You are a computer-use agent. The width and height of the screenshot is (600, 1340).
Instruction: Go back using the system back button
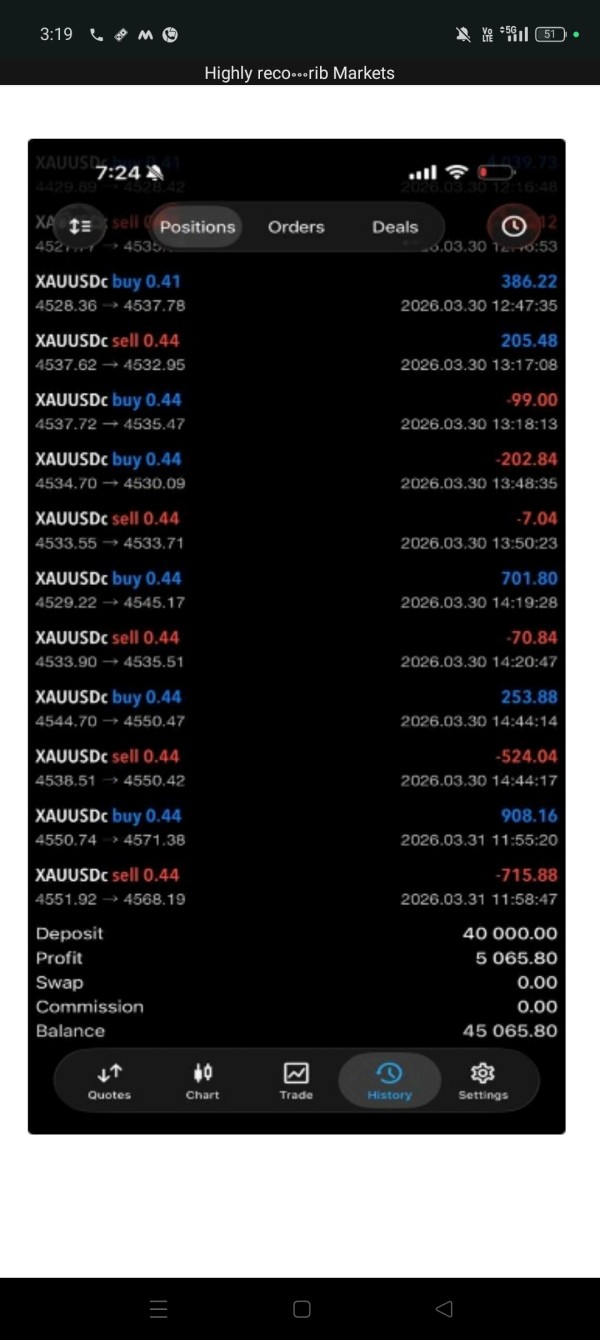tap(444, 1309)
